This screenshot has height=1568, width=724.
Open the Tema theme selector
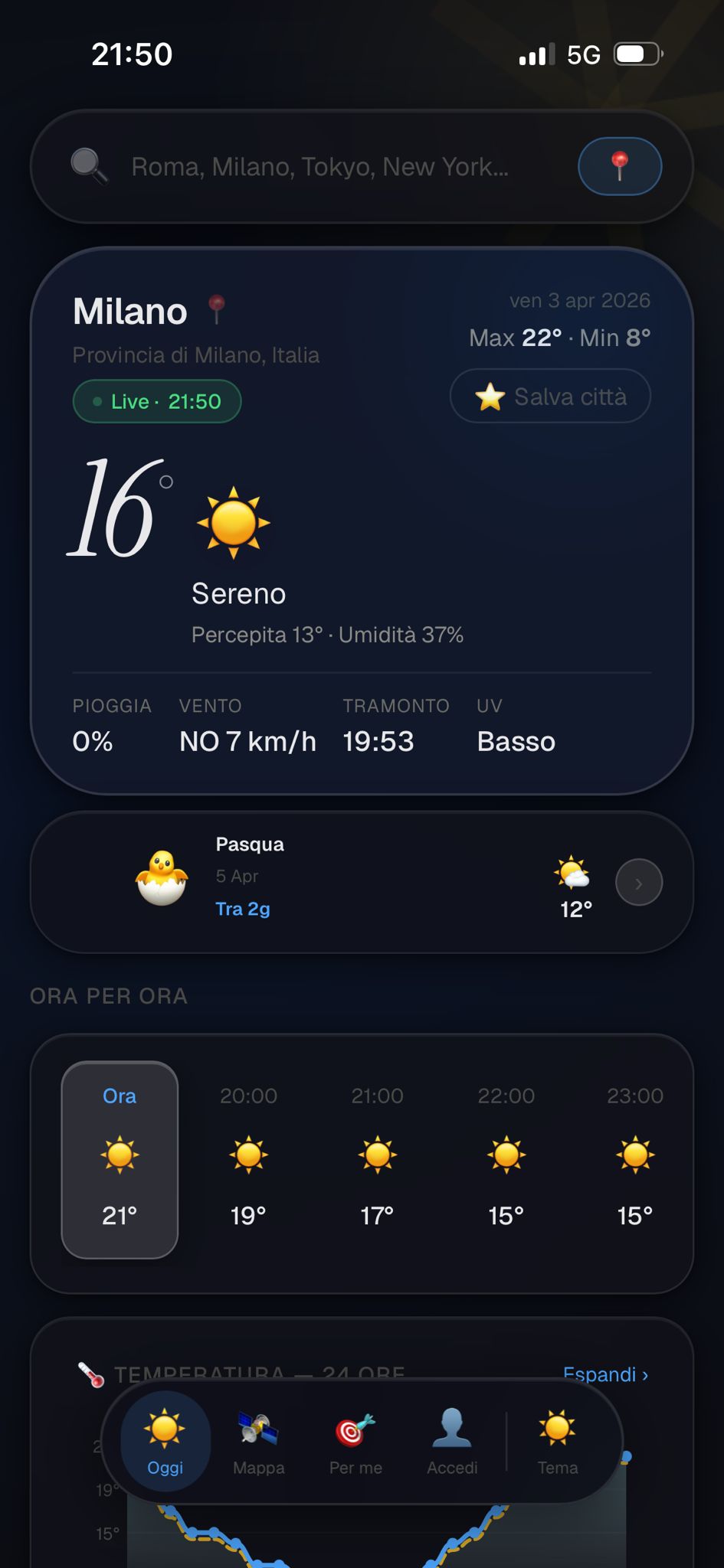coord(559,1442)
